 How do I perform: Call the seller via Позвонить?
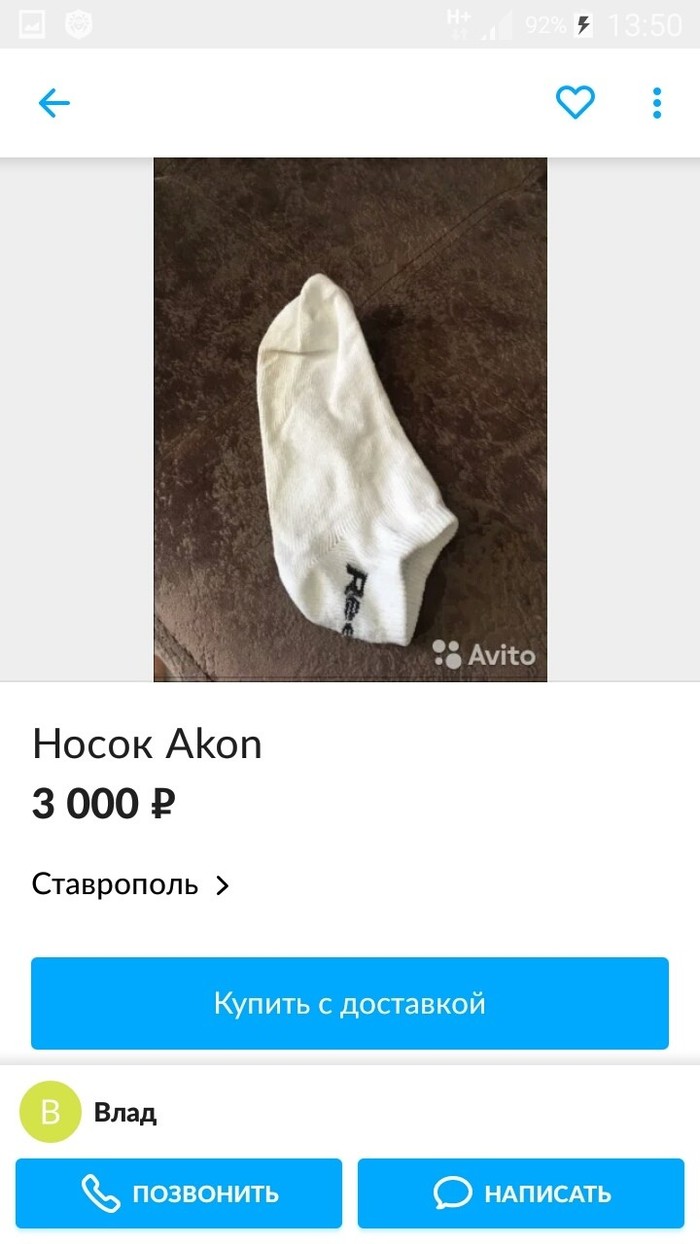click(x=179, y=1193)
